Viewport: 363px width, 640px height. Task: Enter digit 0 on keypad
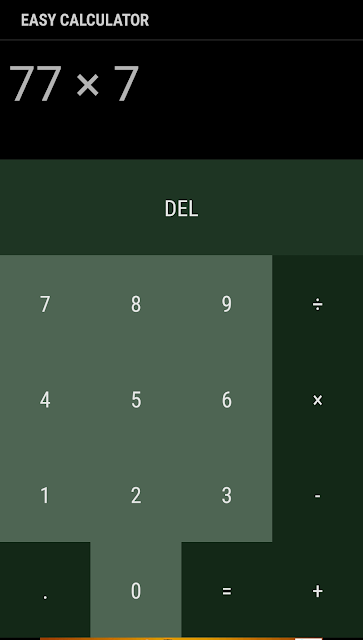(136, 590)
